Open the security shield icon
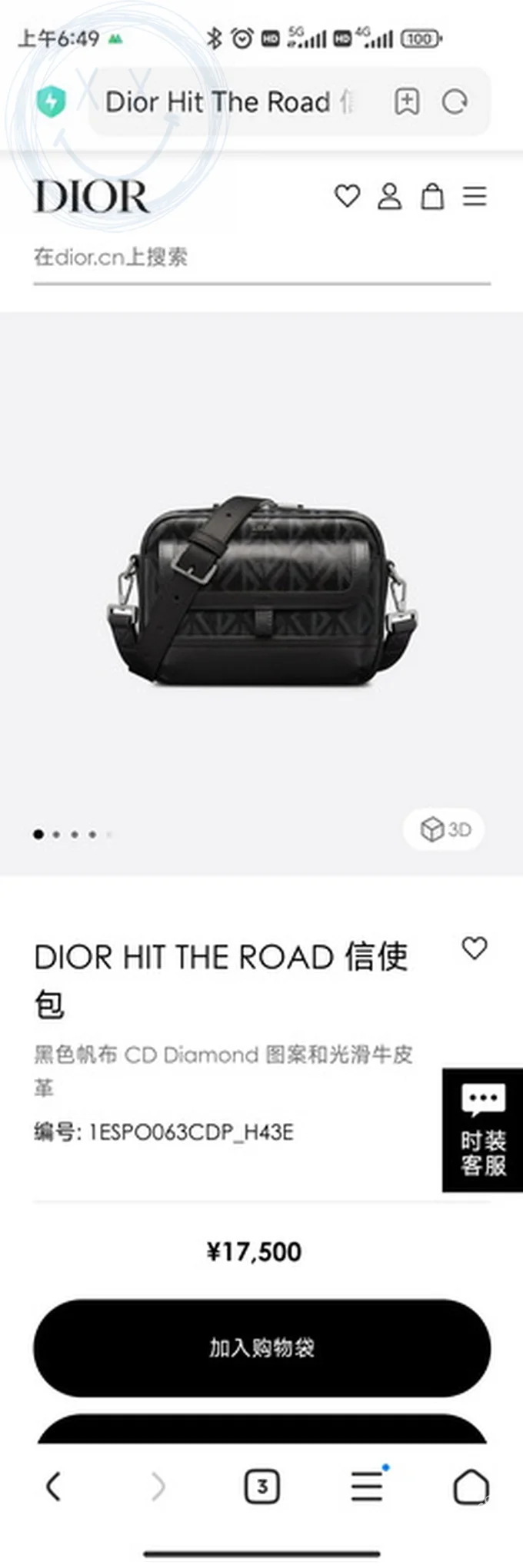The width and height of the screenshot is (523, 1568). [x=52, y=101]
